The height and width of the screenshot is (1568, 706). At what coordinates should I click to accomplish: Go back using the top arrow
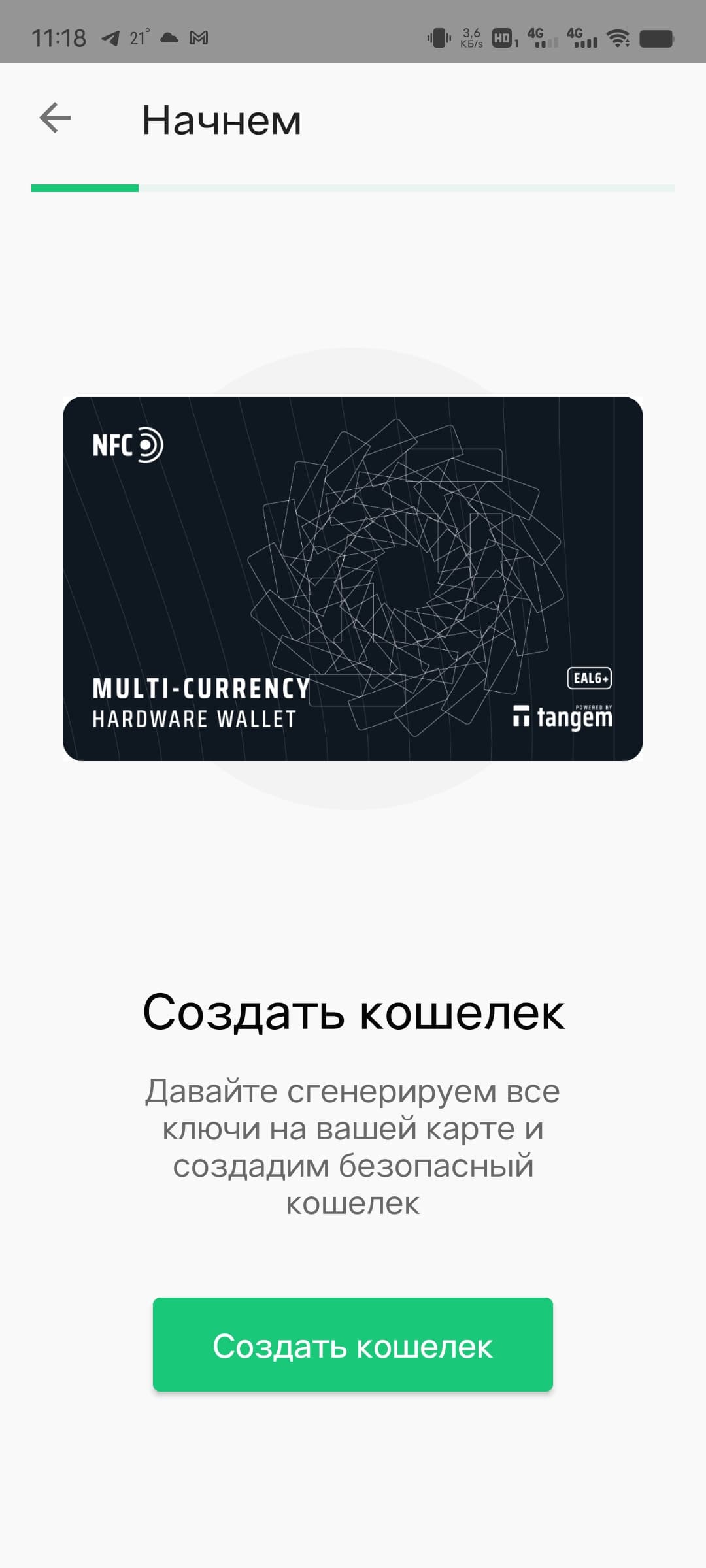tap(55, 118)
